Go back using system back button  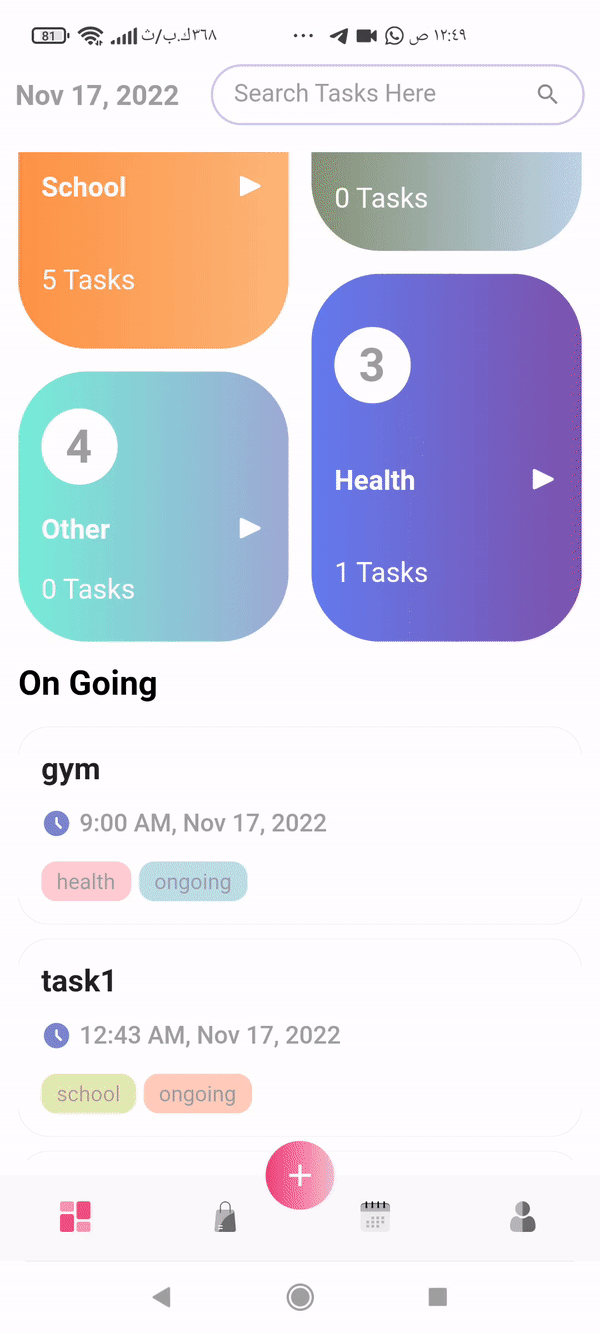coord(161,1297)
